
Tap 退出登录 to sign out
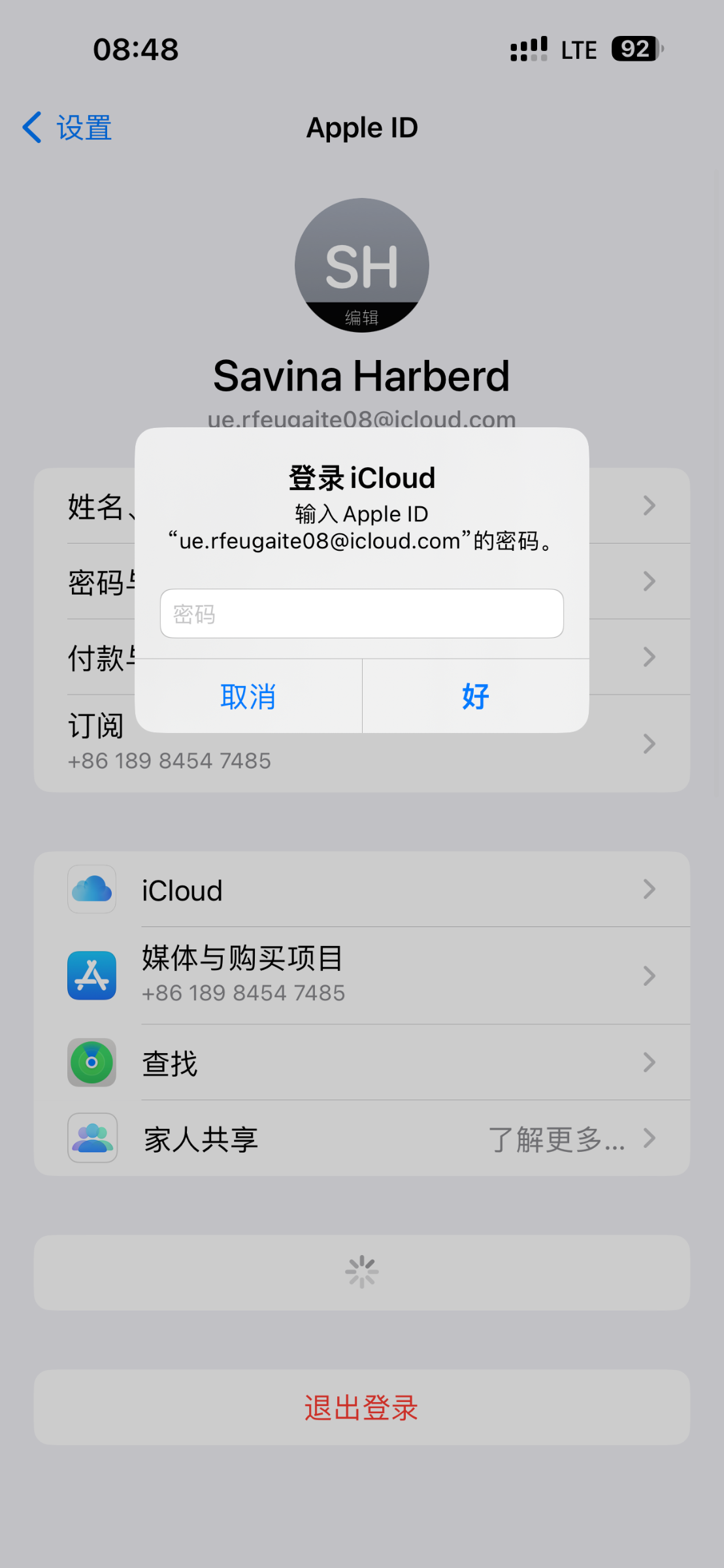(x=361, y=1407)
